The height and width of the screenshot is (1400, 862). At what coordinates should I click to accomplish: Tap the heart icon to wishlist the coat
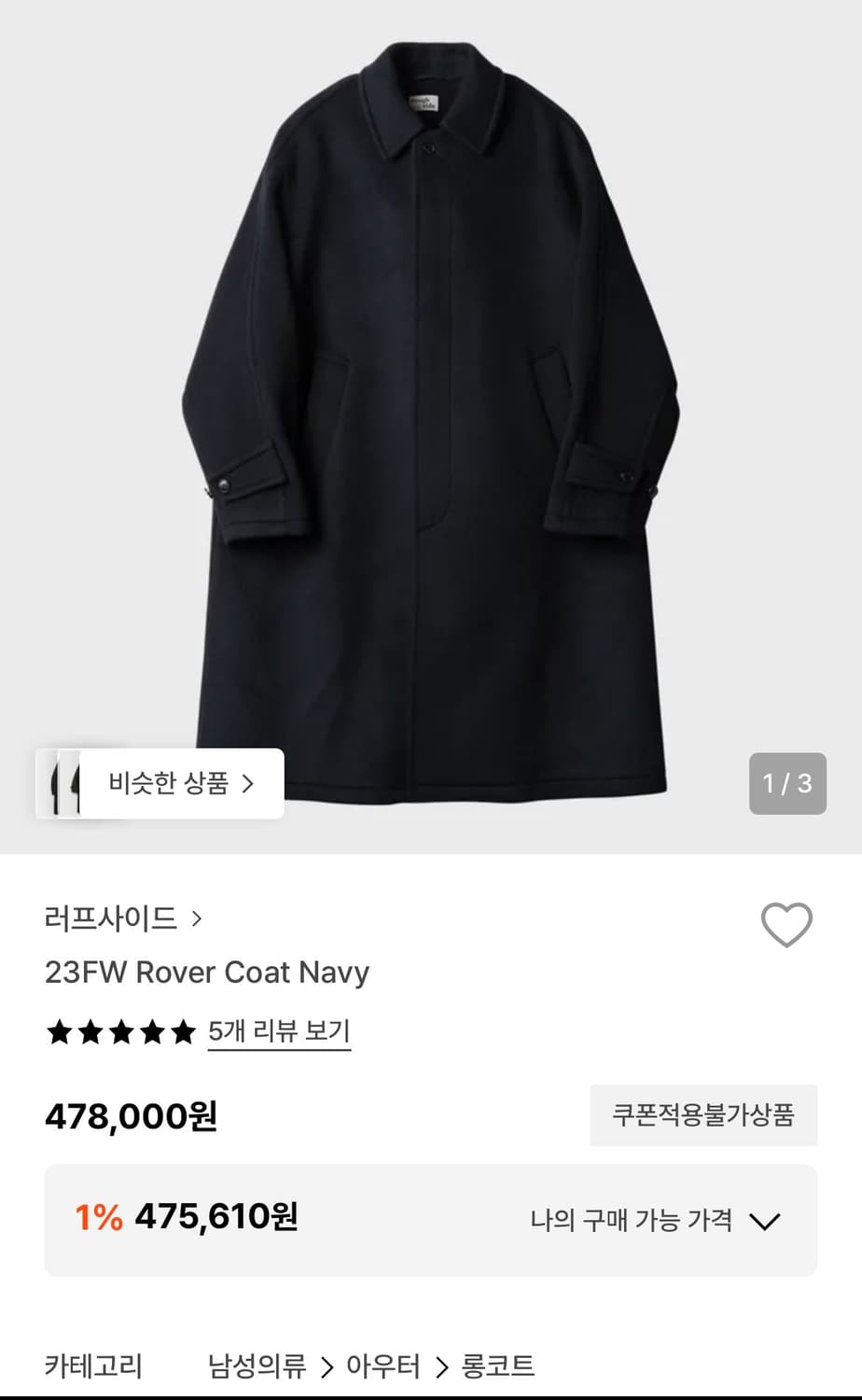click(788, 927)
